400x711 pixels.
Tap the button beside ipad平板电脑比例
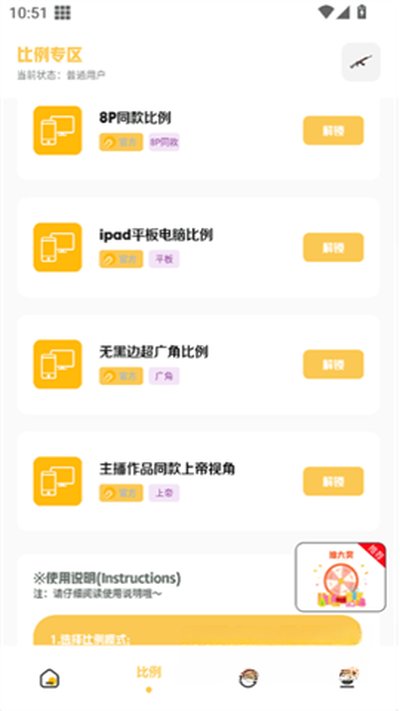pos(333,248)
